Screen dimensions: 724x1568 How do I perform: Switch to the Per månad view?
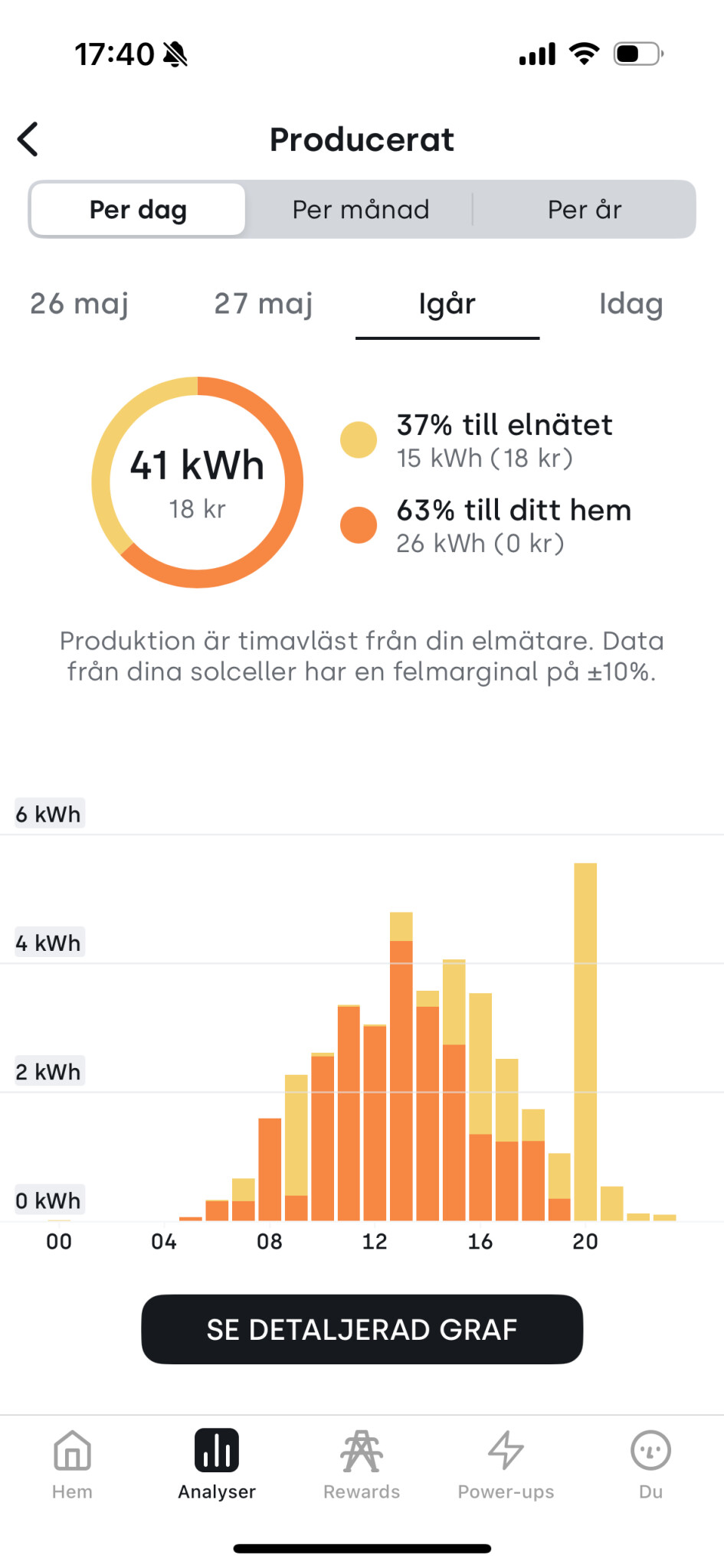point(361,210)
